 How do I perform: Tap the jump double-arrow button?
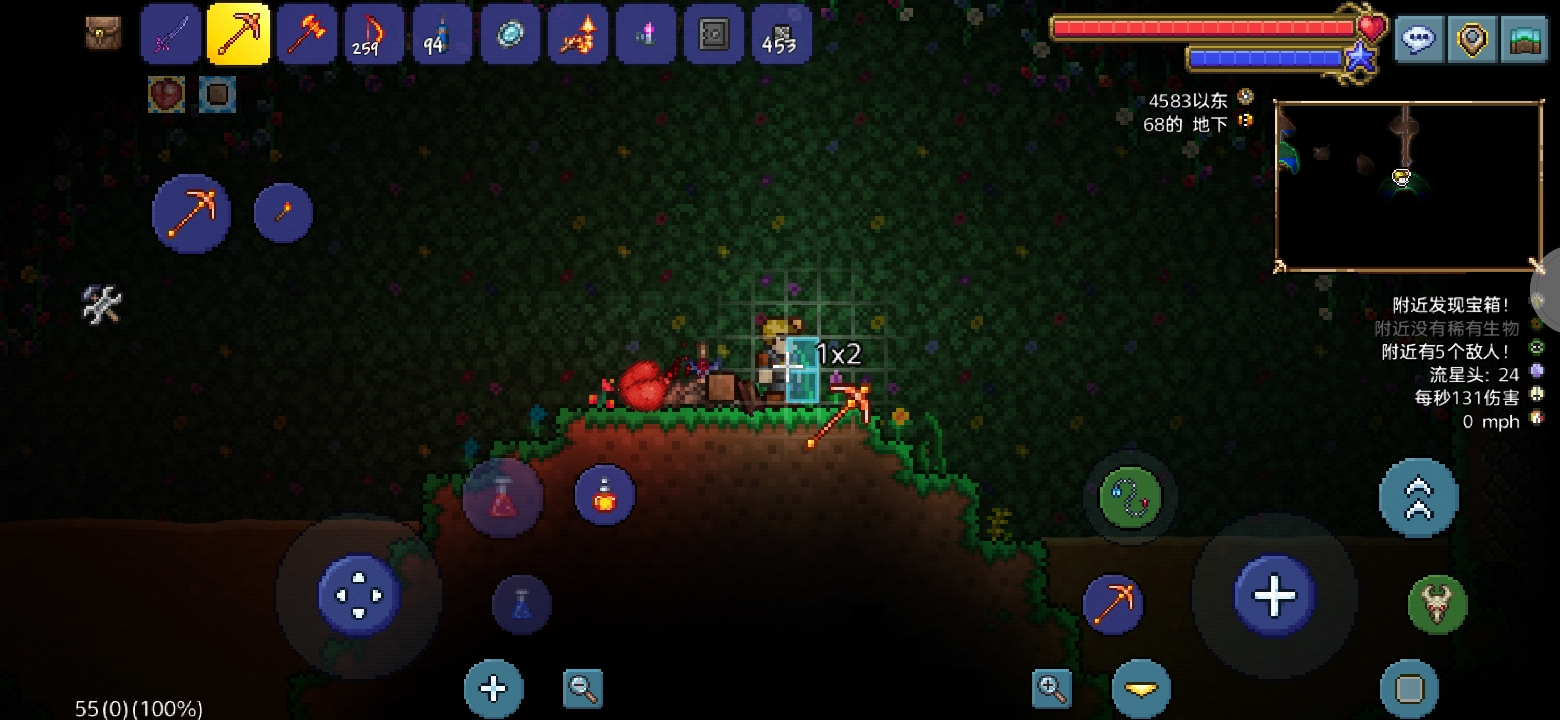(x=1418, y=497)
